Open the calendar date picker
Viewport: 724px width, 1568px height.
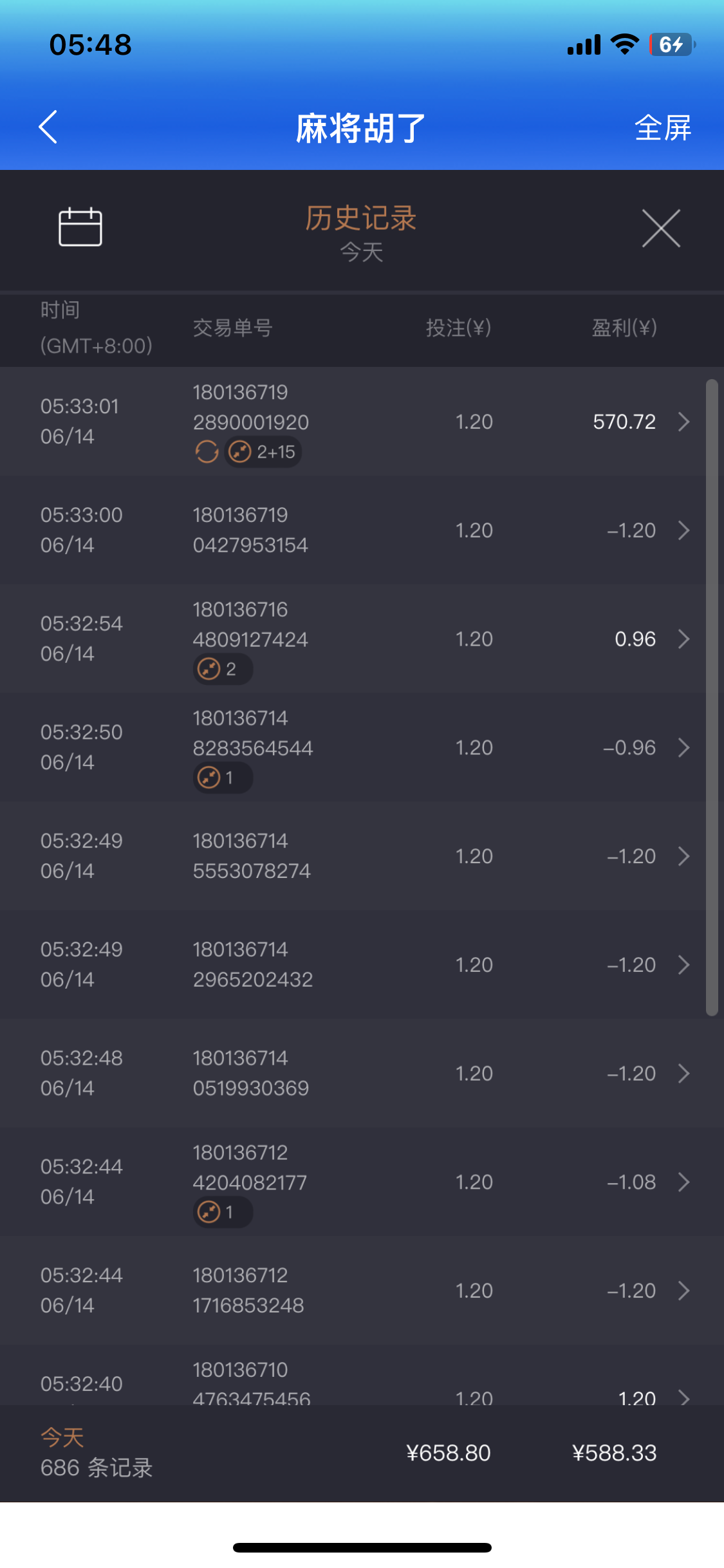click(x=80, y=227)
